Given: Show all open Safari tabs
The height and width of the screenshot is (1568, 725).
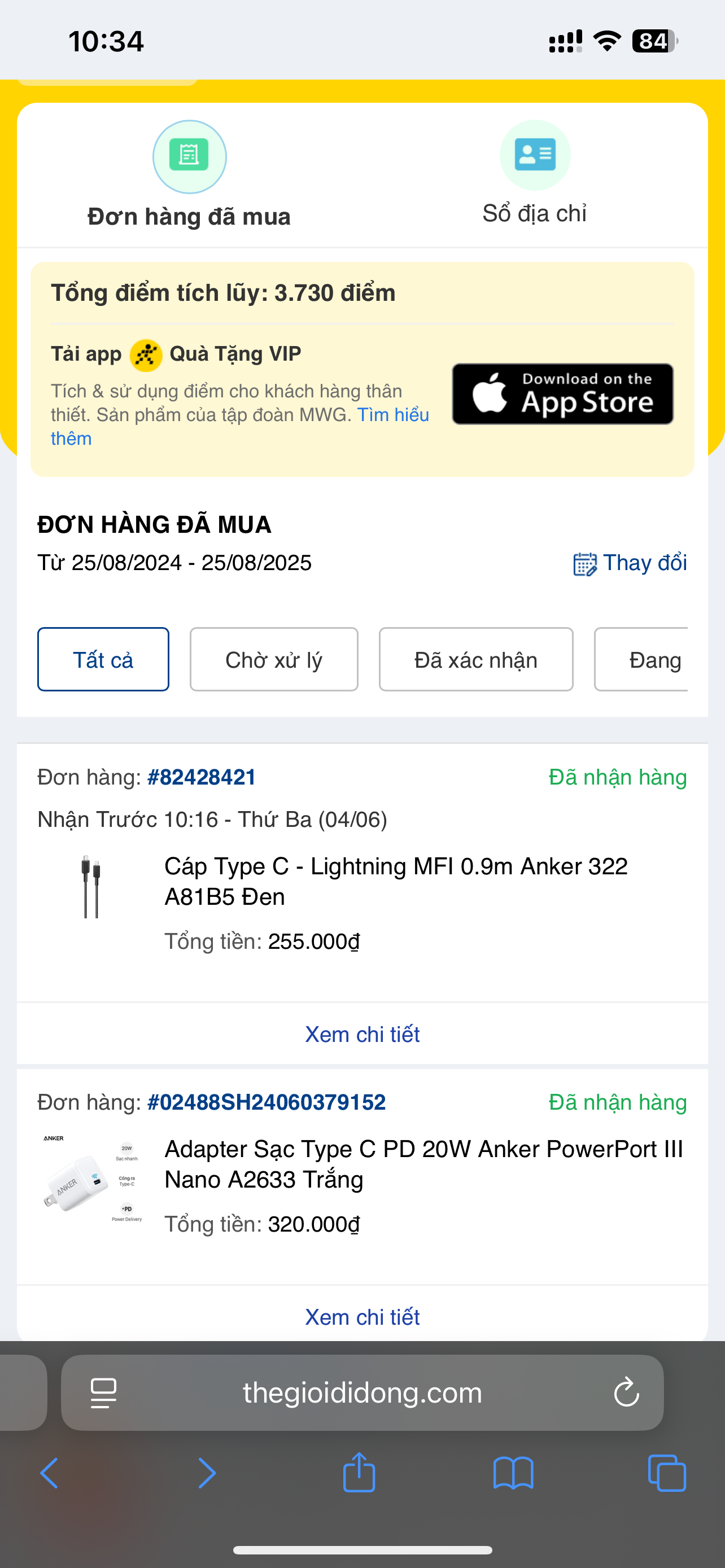Looking at the screenshot, I should point(667,1473).
